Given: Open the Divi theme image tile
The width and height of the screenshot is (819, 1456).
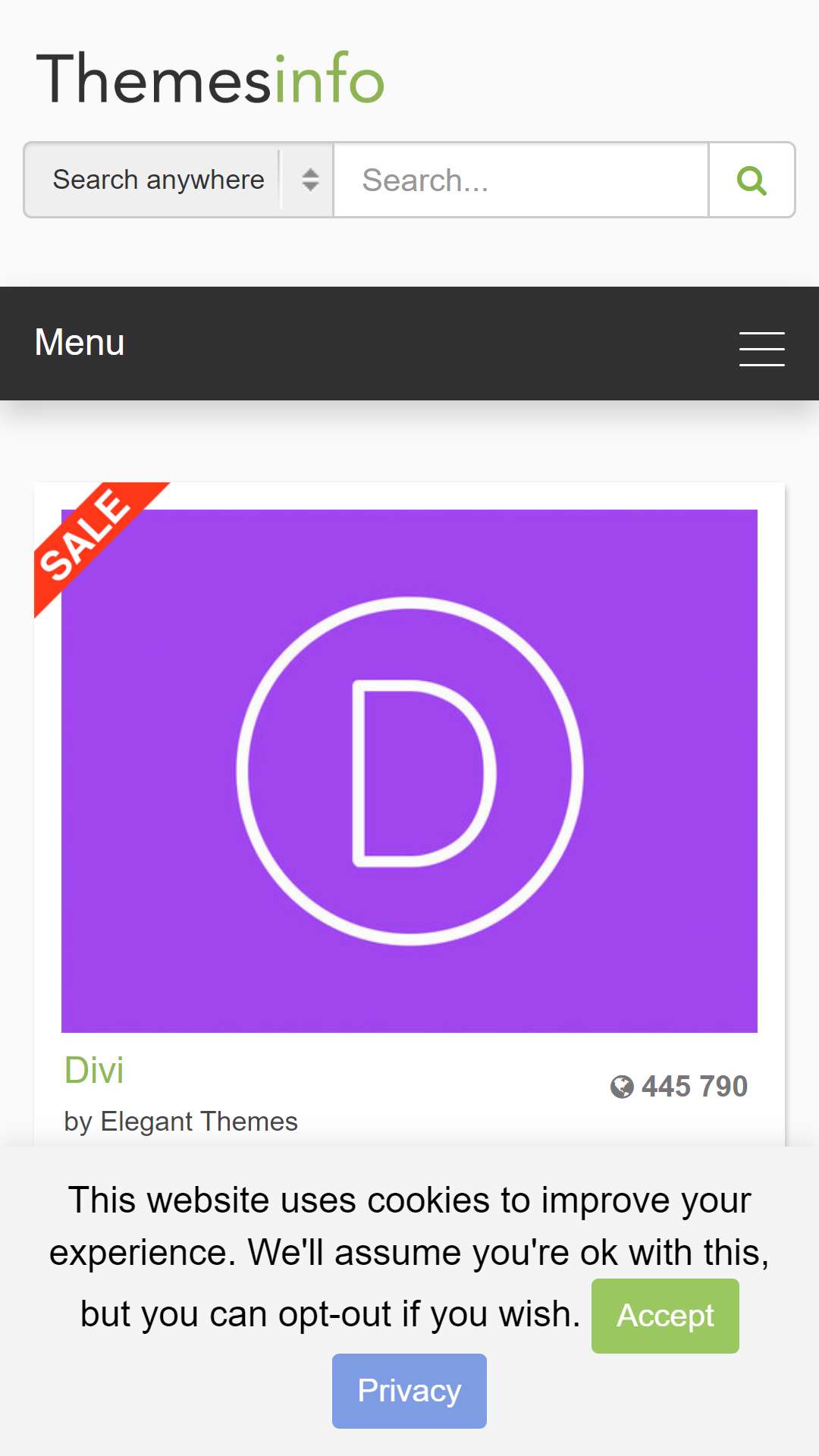Looking at the screenshot, I should point(409,770).
